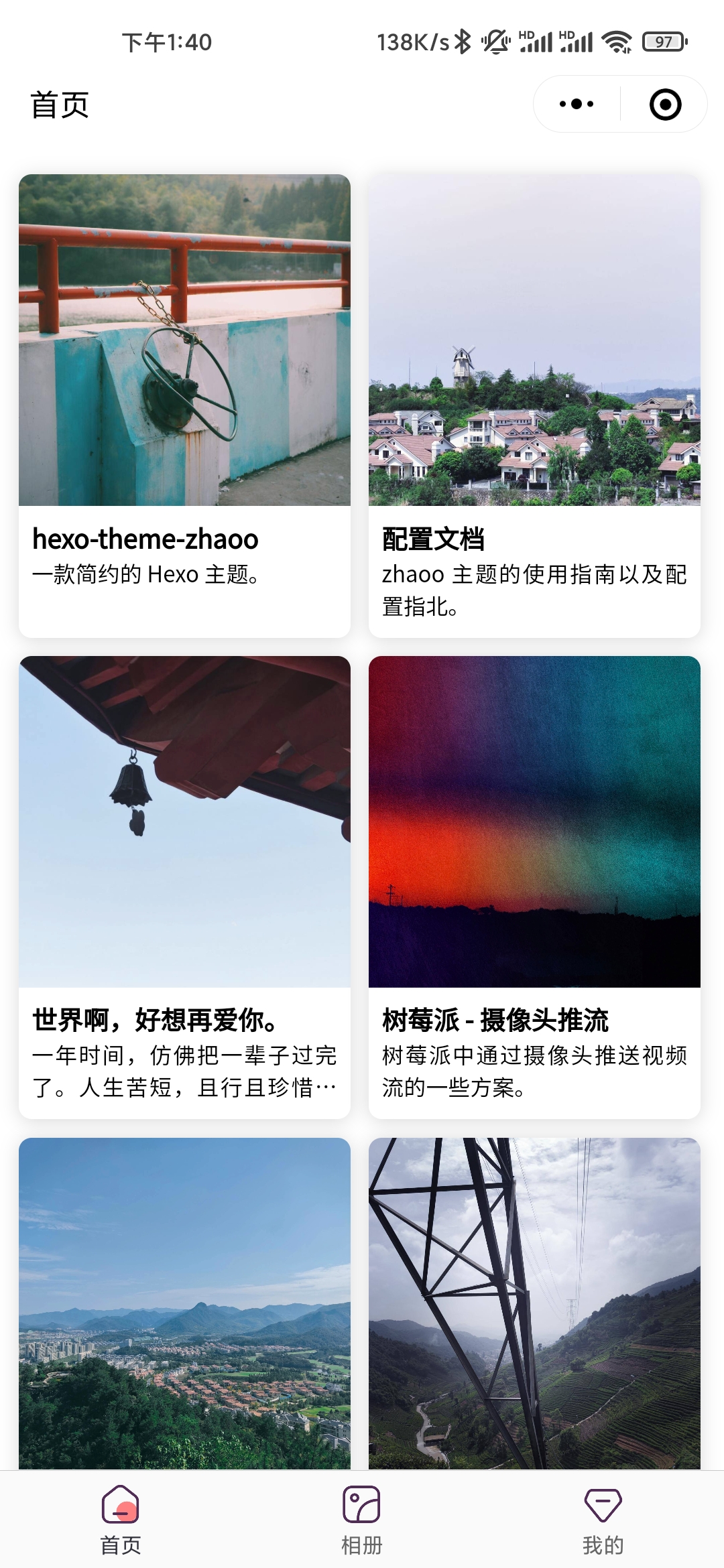
Task: Read the 世界啊，好想再爱你 post
Action: (184, 887)
